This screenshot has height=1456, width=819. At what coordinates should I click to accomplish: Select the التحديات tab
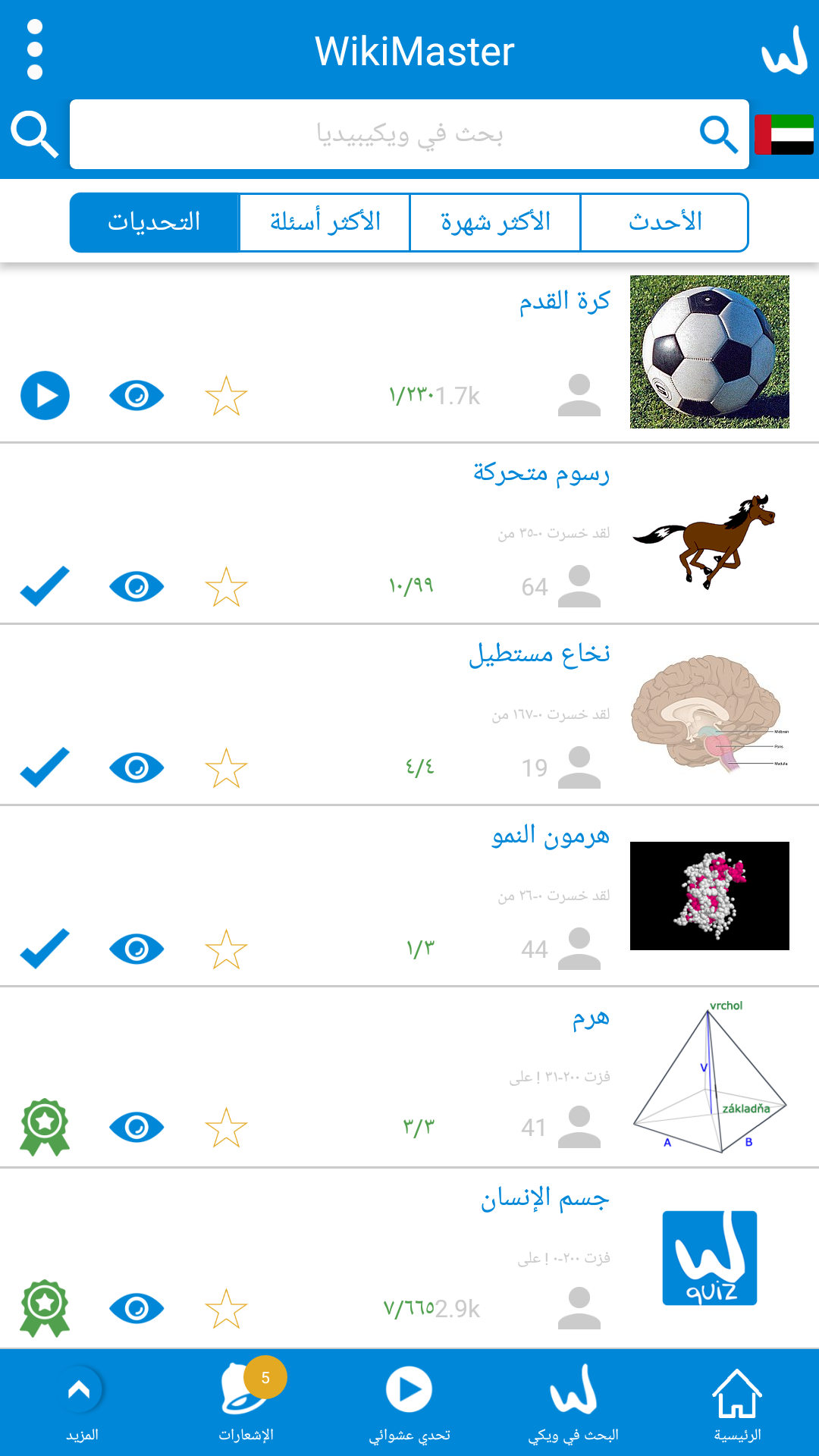click(x=154, y=222)
